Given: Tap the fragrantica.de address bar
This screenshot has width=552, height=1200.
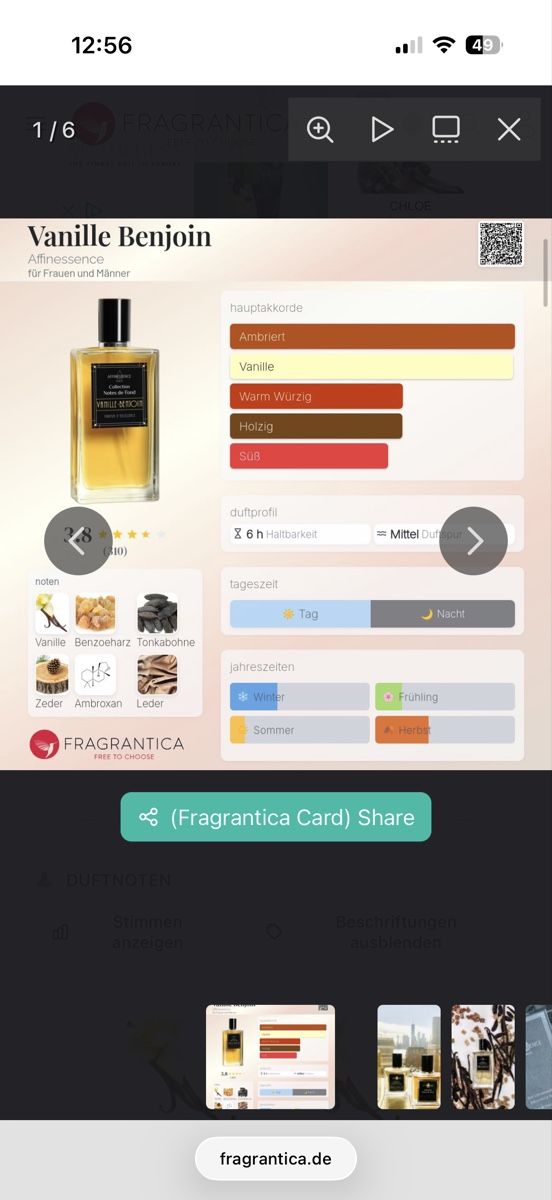Looking at the screenshot, I should [276, 1160].
